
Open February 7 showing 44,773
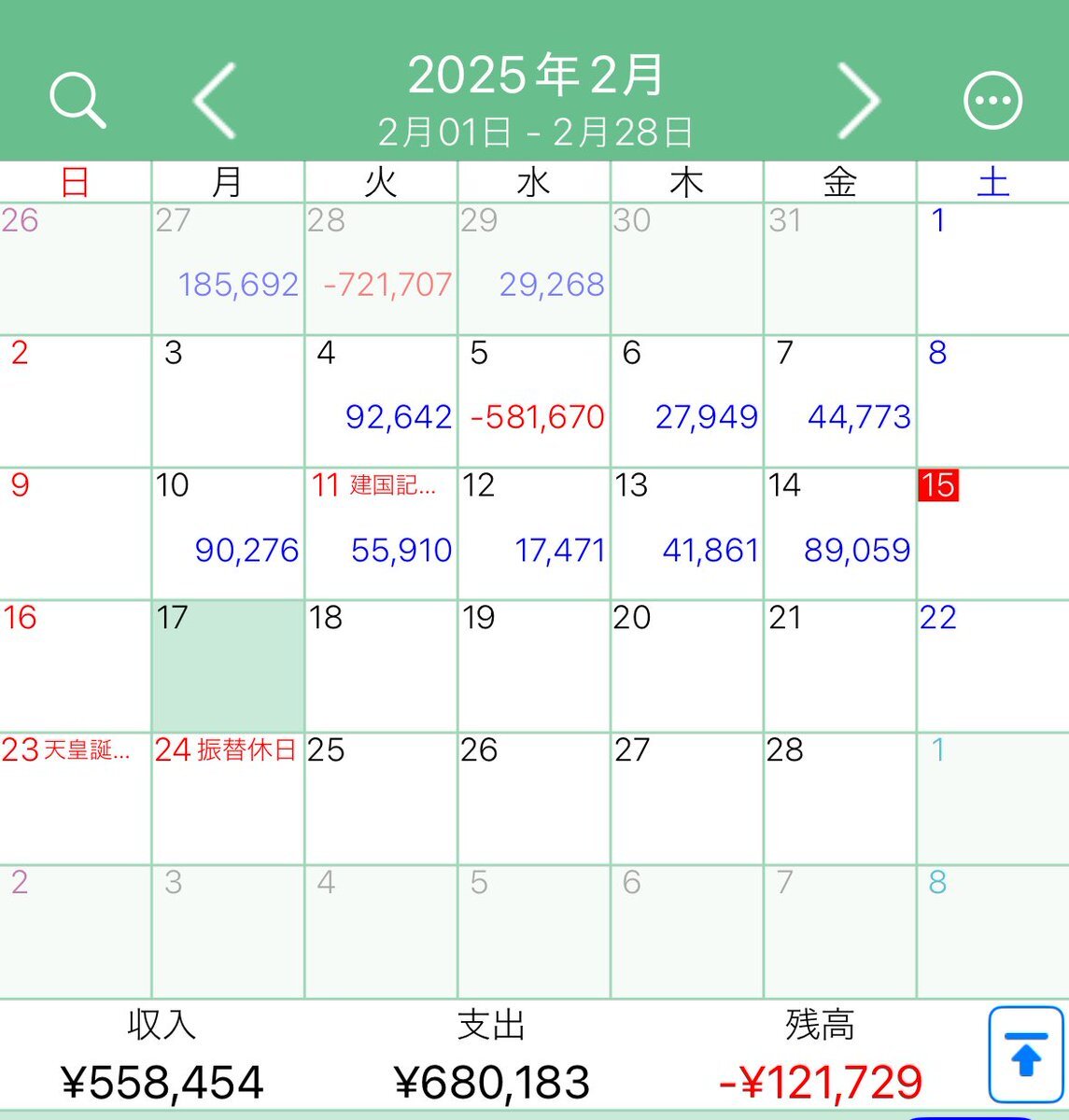(840, 401)
